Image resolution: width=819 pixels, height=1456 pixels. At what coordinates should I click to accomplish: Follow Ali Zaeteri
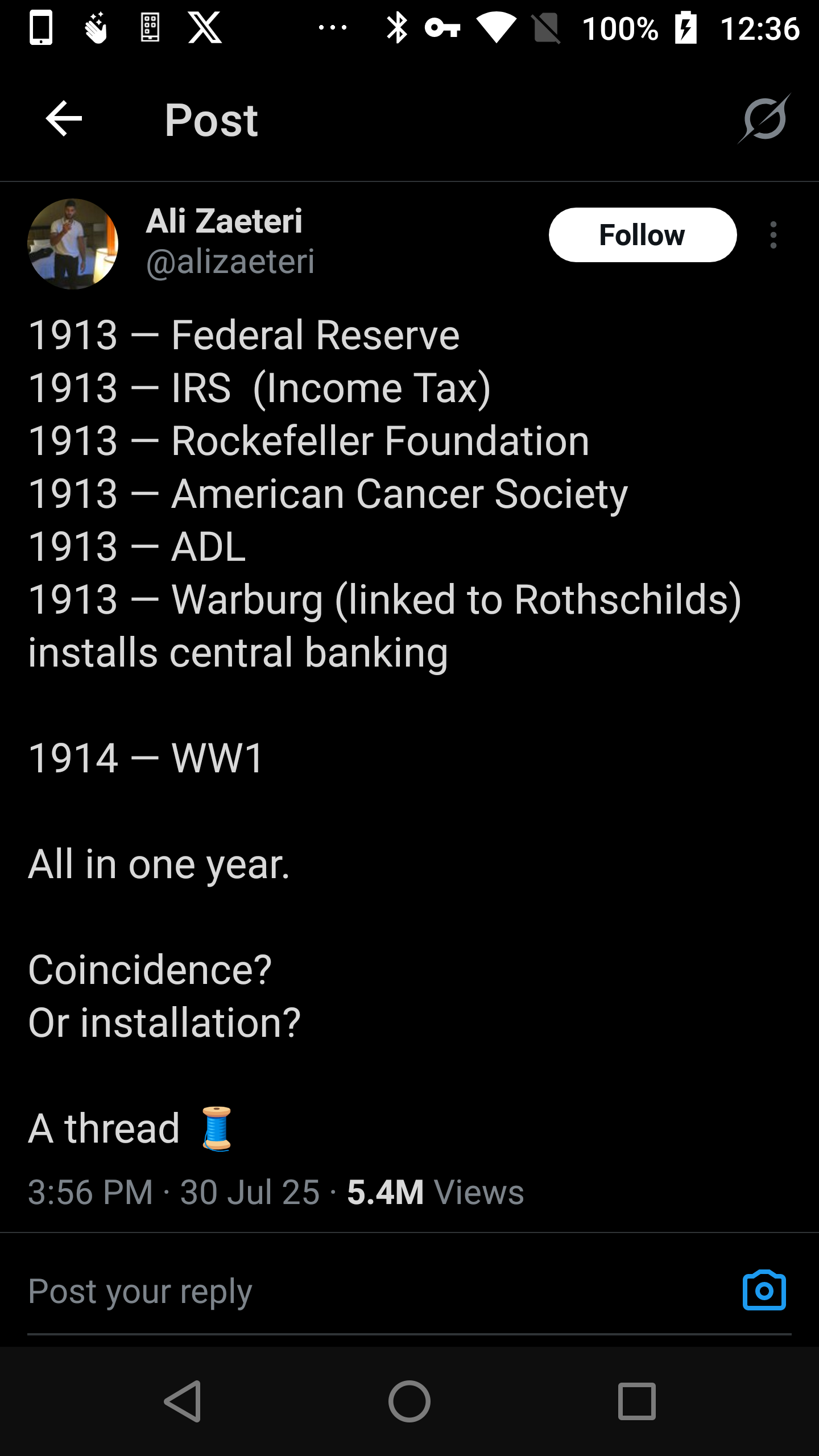click(643, 235)
